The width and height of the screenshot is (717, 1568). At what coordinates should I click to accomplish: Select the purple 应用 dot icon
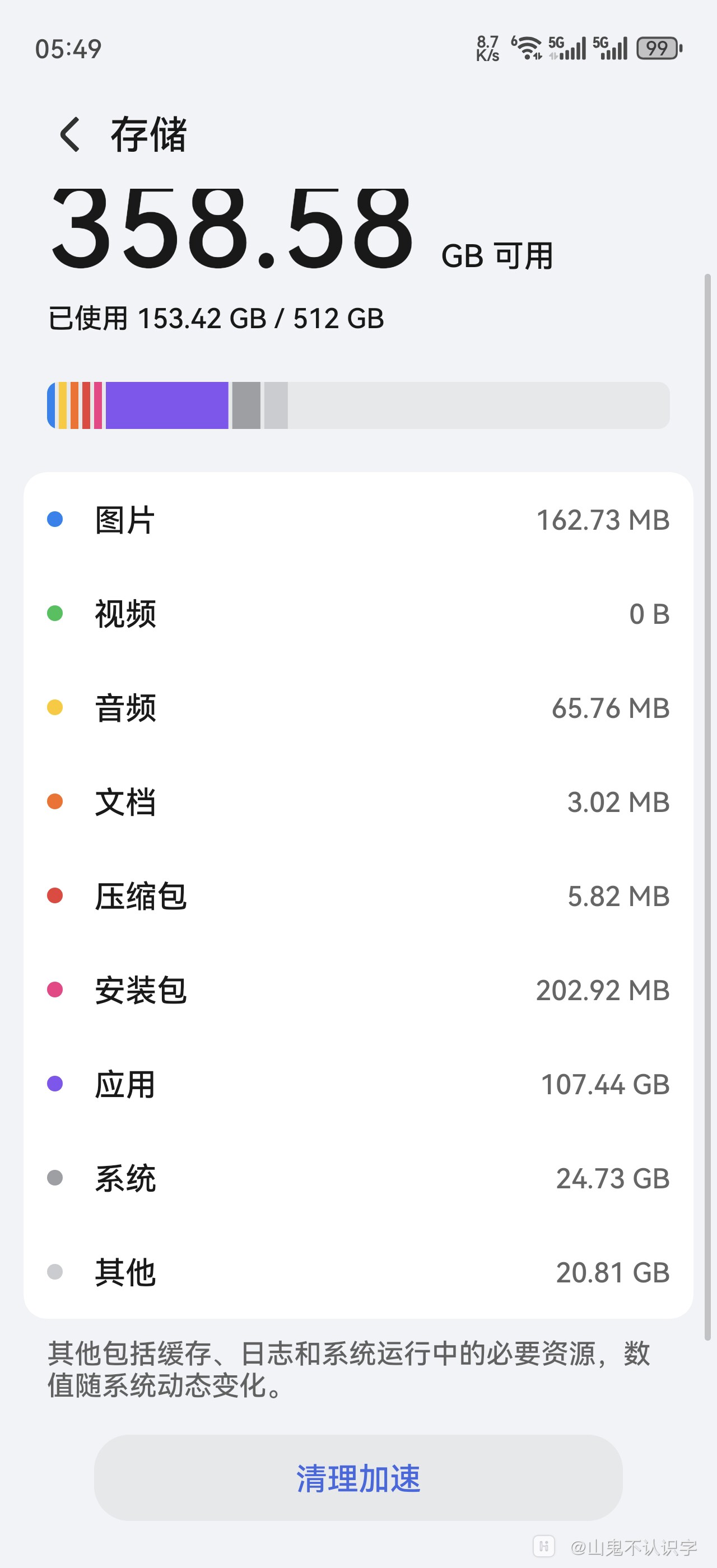56,1084
